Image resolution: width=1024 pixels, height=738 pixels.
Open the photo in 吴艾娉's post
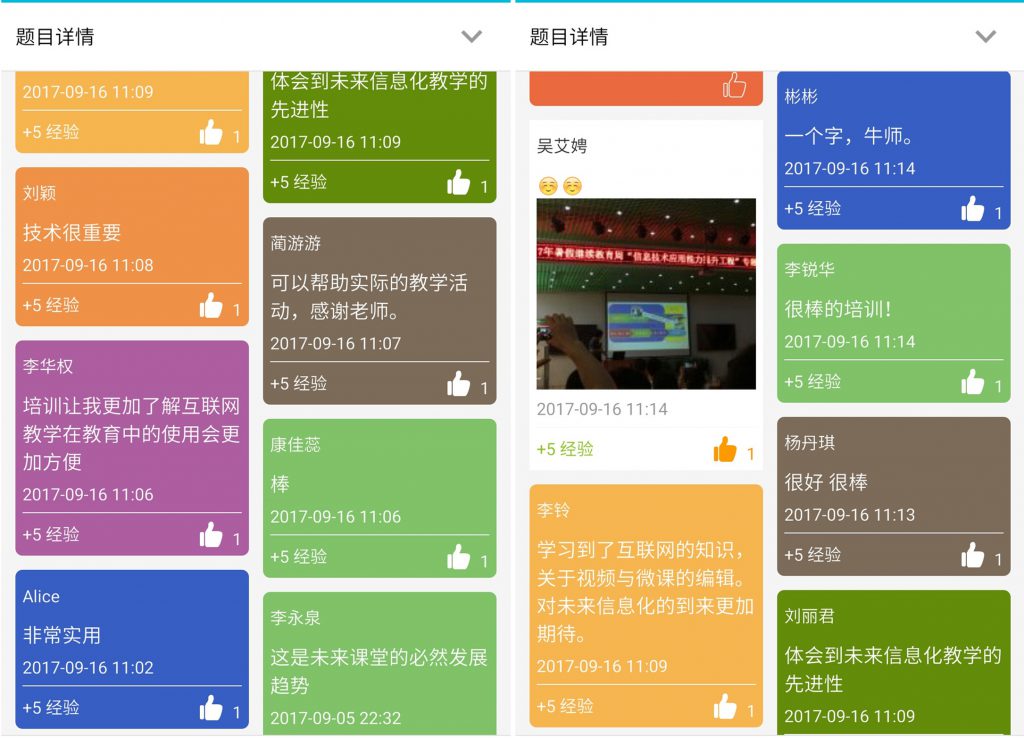646,293
